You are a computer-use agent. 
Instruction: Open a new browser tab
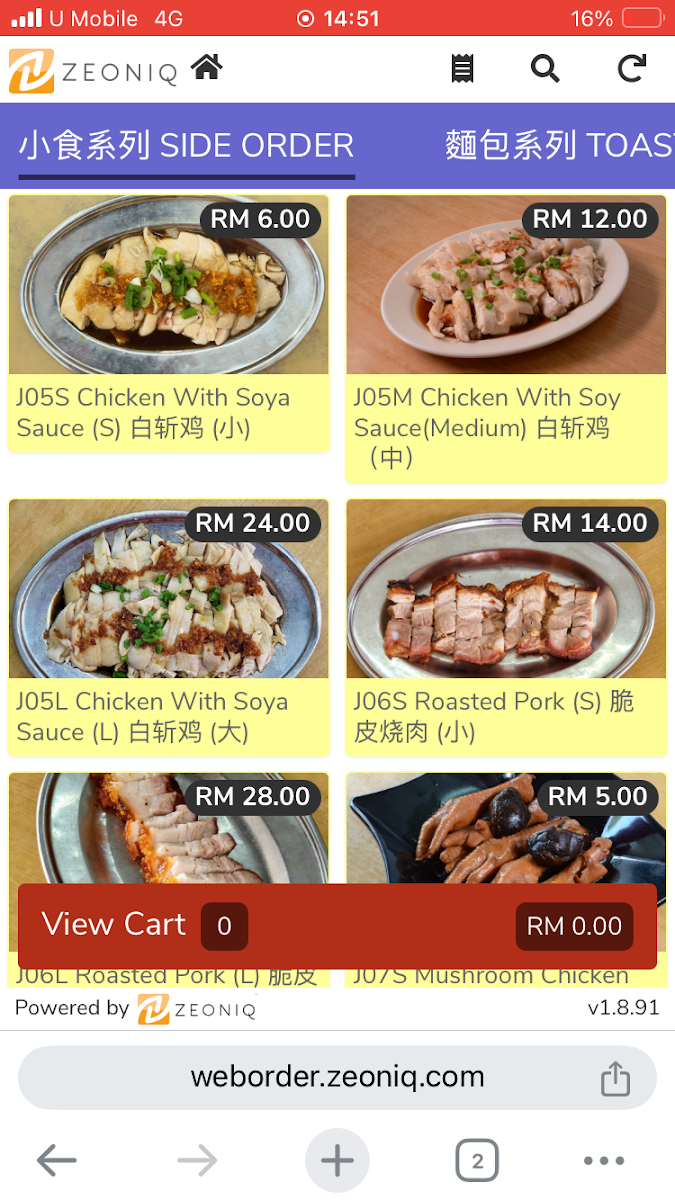[x=337, y=1161]
